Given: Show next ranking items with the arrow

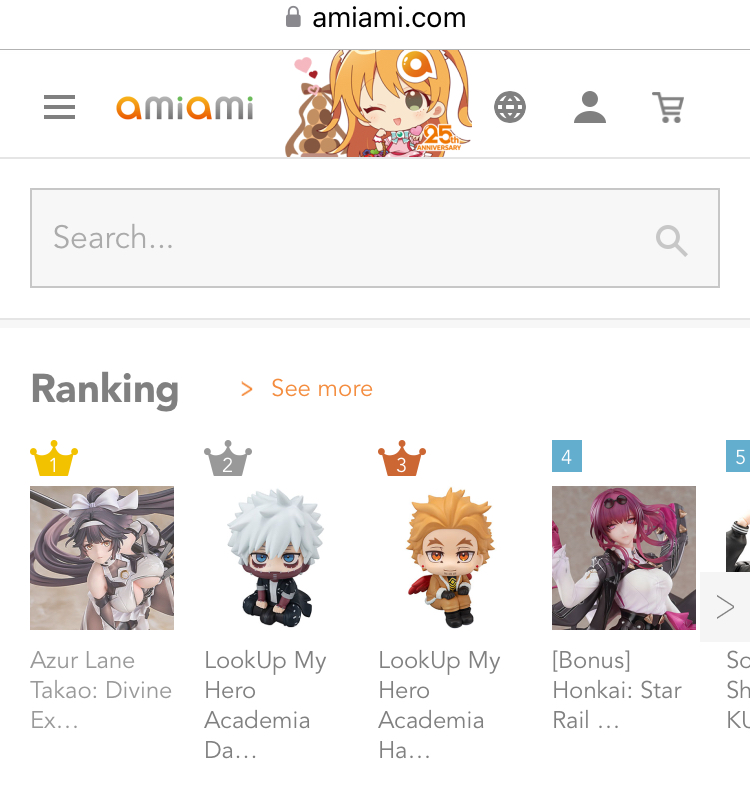Looking at the screenshot, I should 726,607.
